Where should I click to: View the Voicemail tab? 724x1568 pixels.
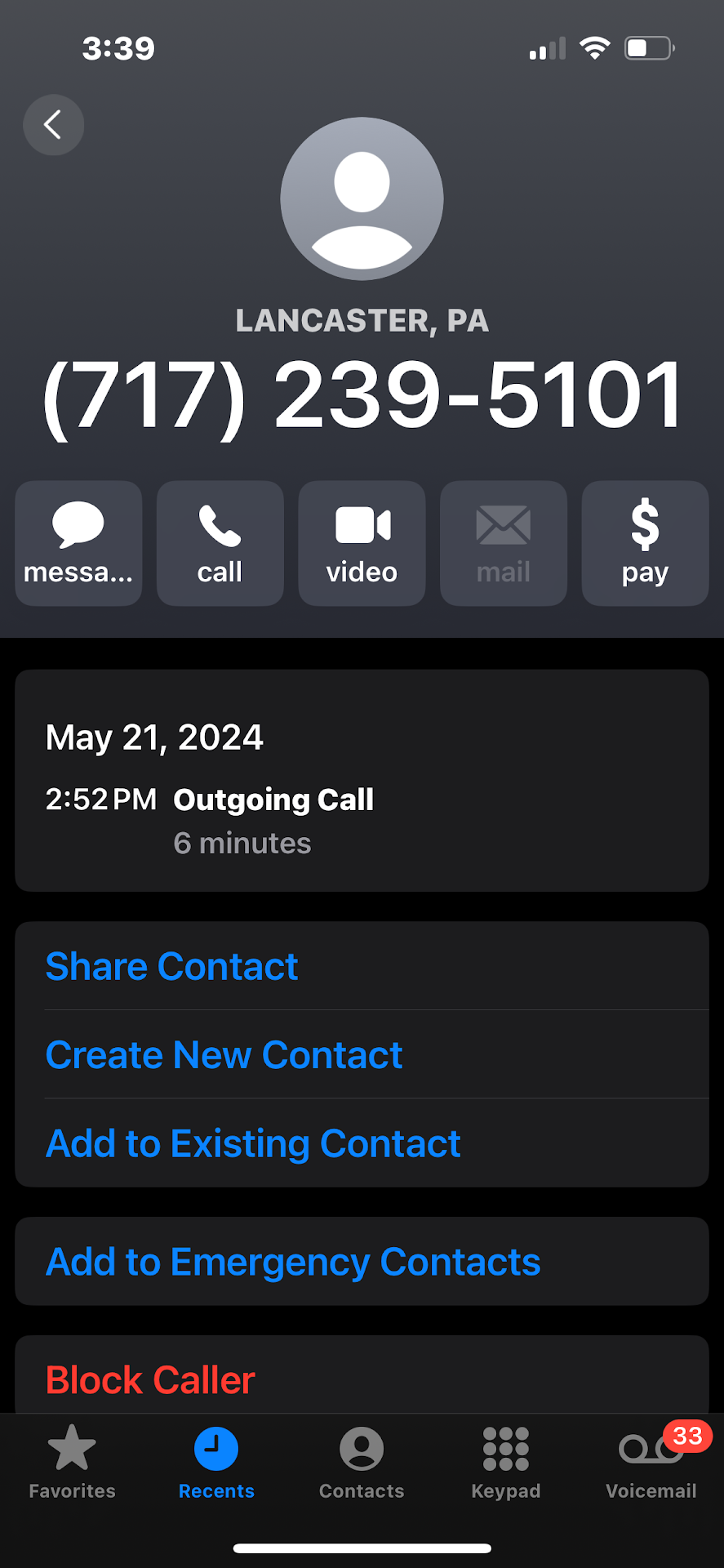click(x=651, y=1463)
